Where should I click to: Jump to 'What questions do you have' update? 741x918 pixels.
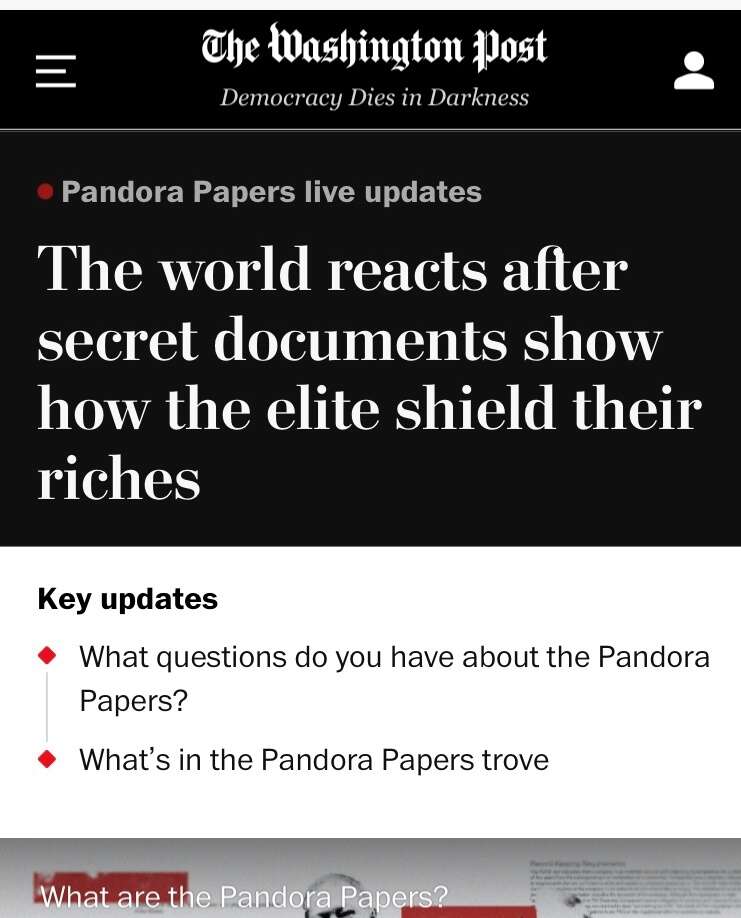(393, 678)
